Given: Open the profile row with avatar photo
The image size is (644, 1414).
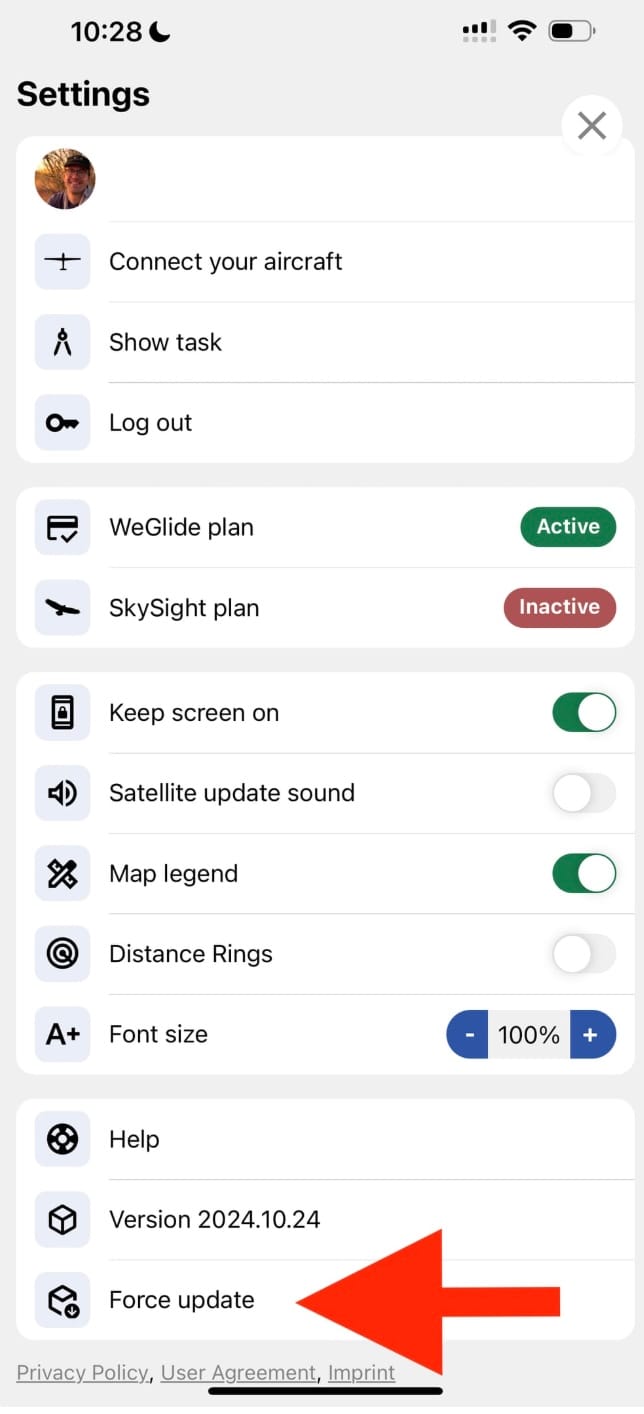Looking at the screenshot, I should pyautogui.click(x=325, y=180).
